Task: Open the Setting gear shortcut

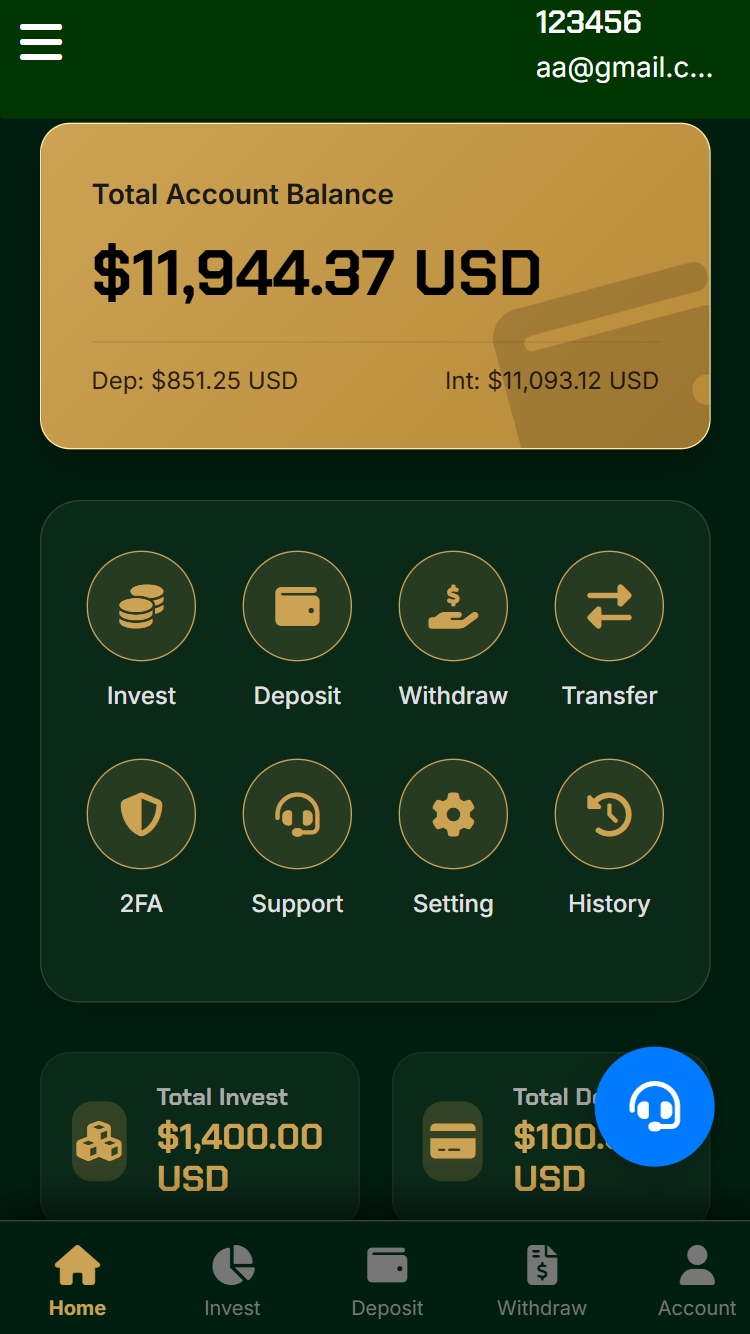Action: (x=453, y=814)
